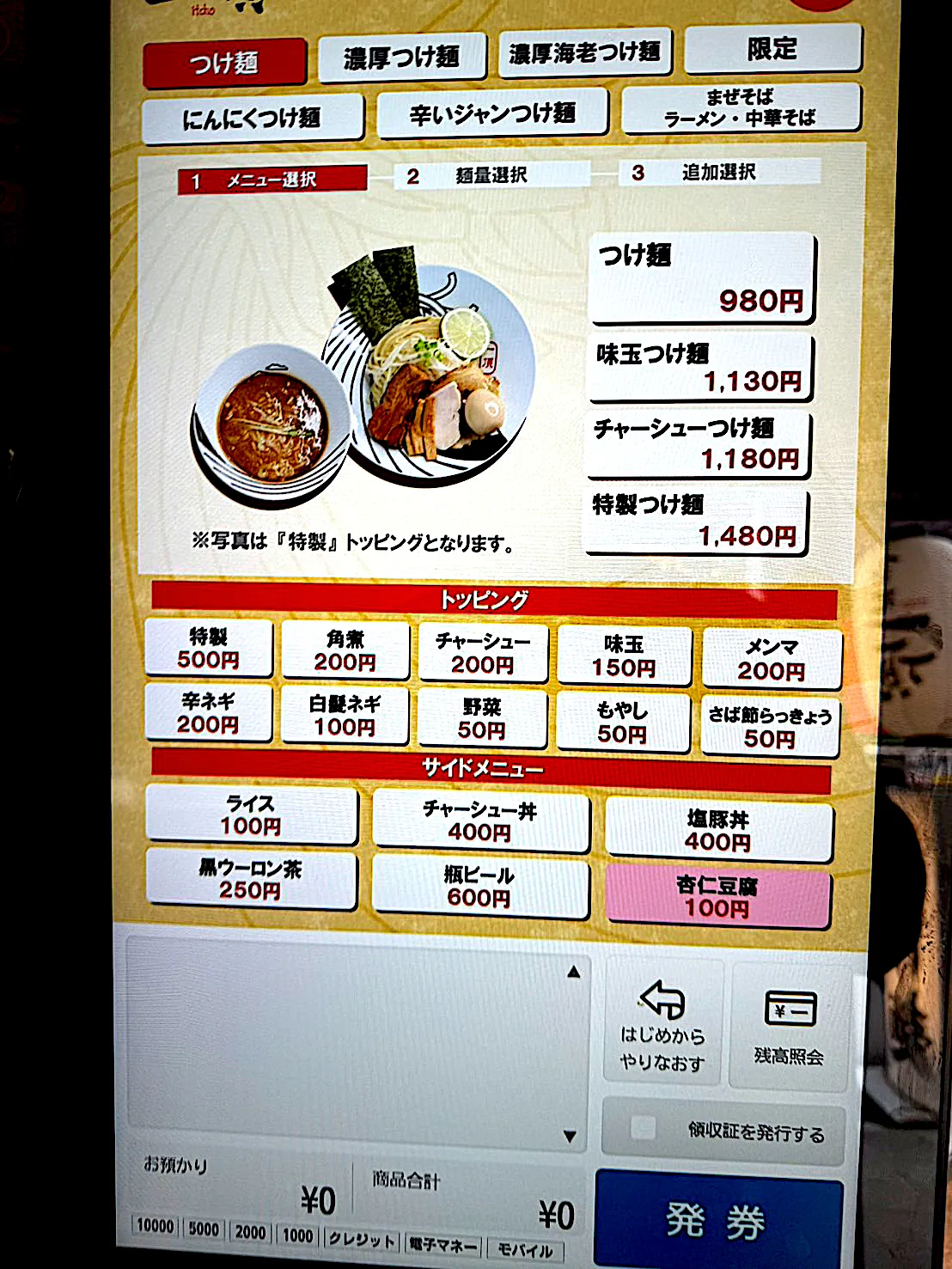Order 特製つけ麺 for 1,480円
Screen dimensions: 952x1269
click(695, 521)
